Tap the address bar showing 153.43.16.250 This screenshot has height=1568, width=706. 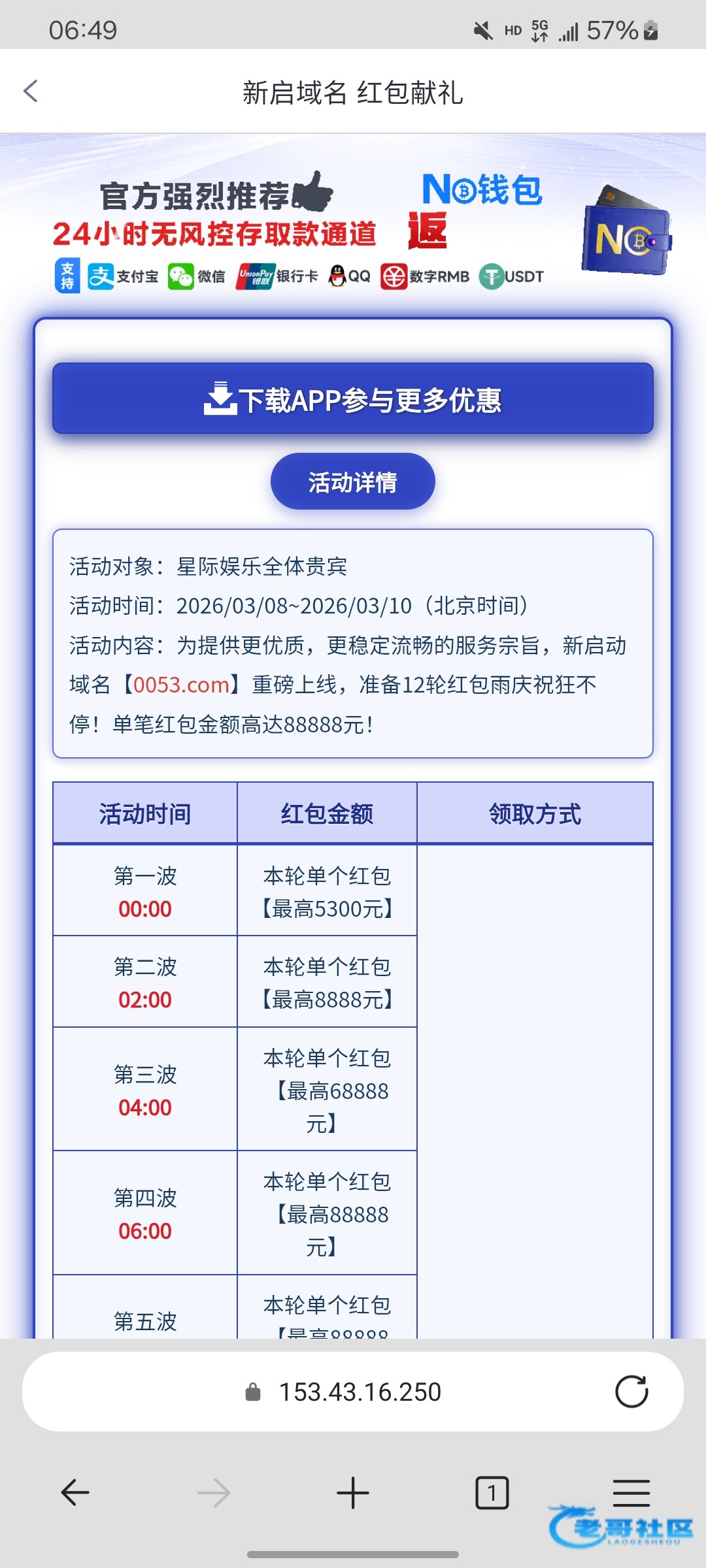pos(353,1392)
